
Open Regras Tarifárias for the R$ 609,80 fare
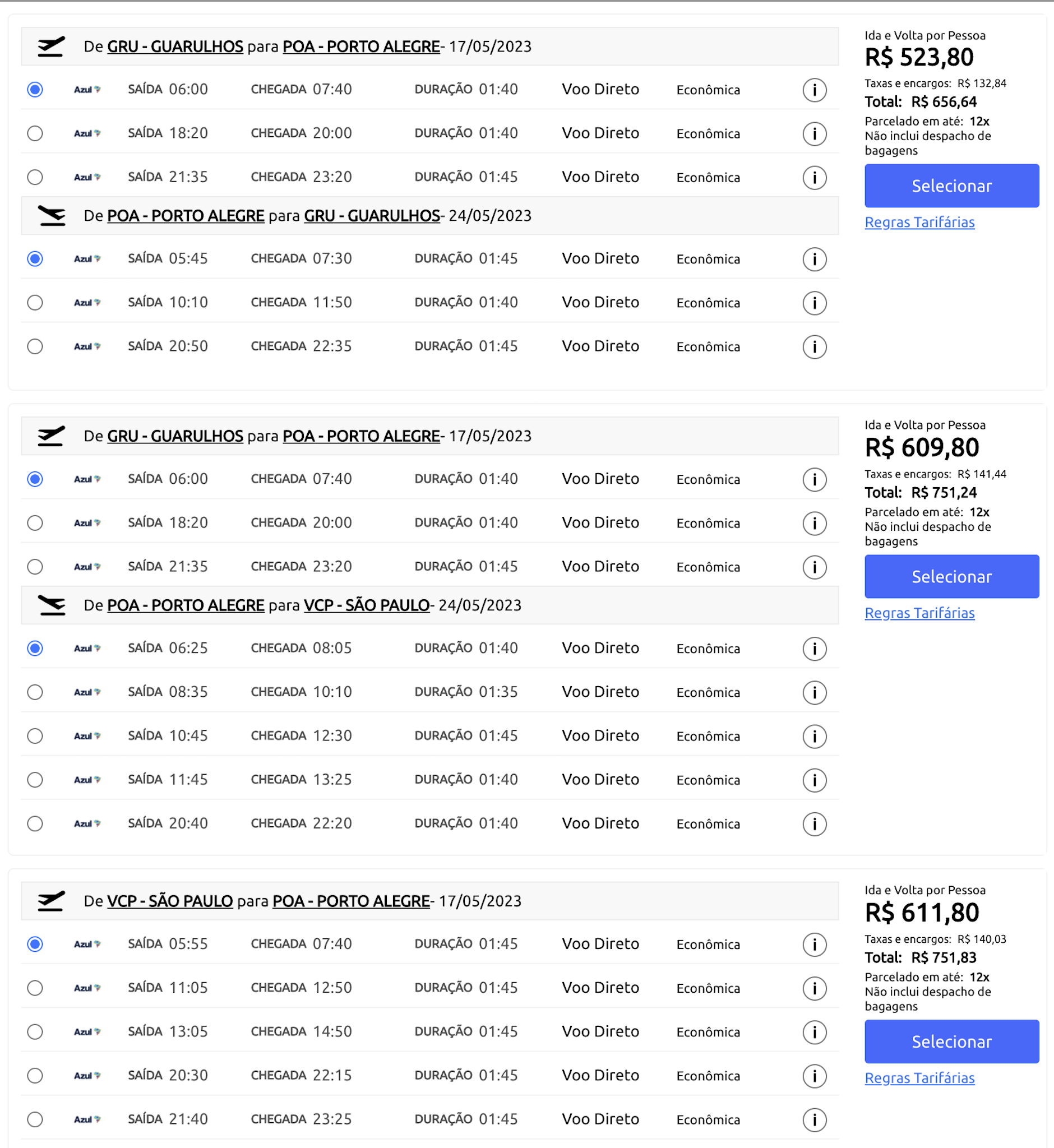click(x=919, y=613)
